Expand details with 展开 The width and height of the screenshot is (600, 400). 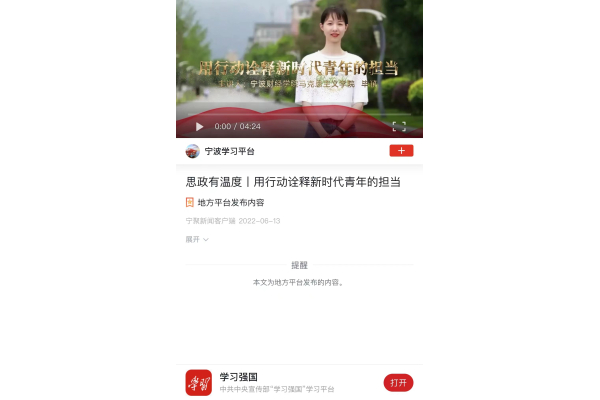(196, 240)
